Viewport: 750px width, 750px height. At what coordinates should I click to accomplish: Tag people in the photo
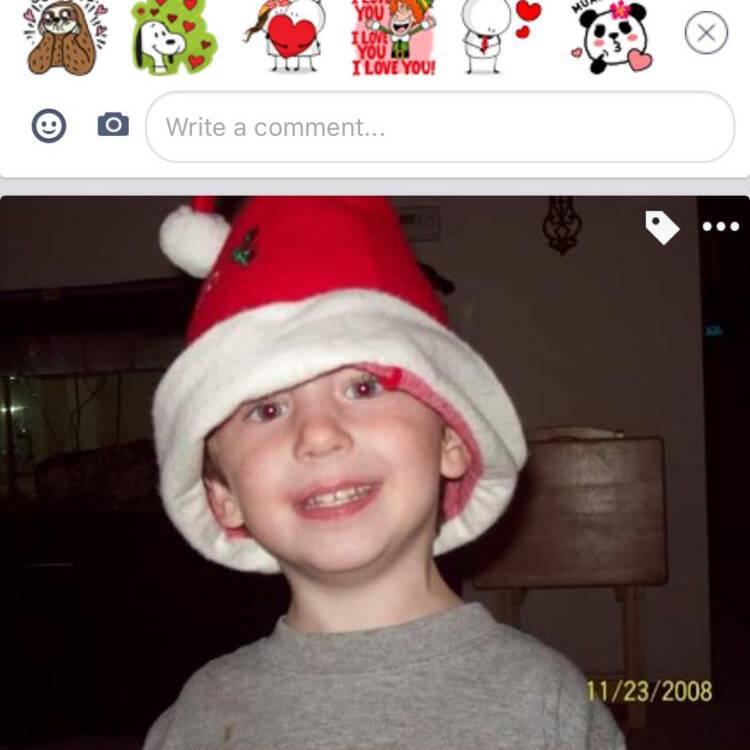[661, 227]
